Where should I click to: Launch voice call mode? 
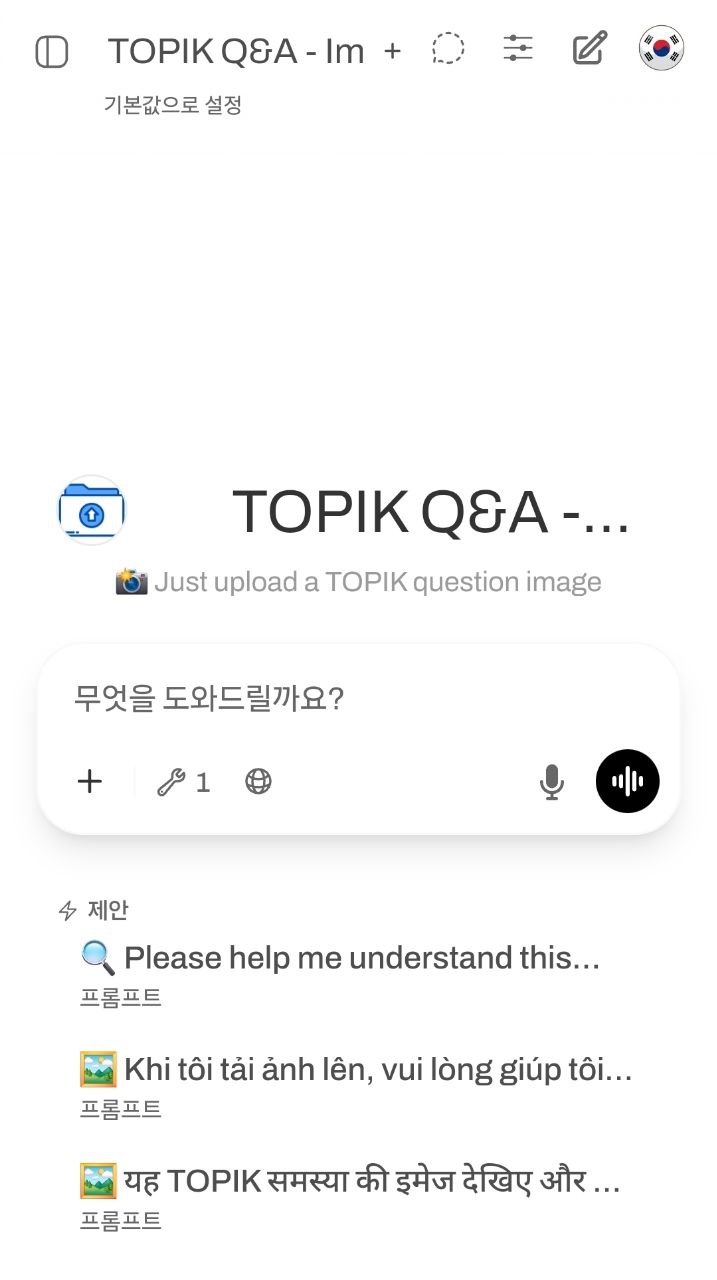627,781
